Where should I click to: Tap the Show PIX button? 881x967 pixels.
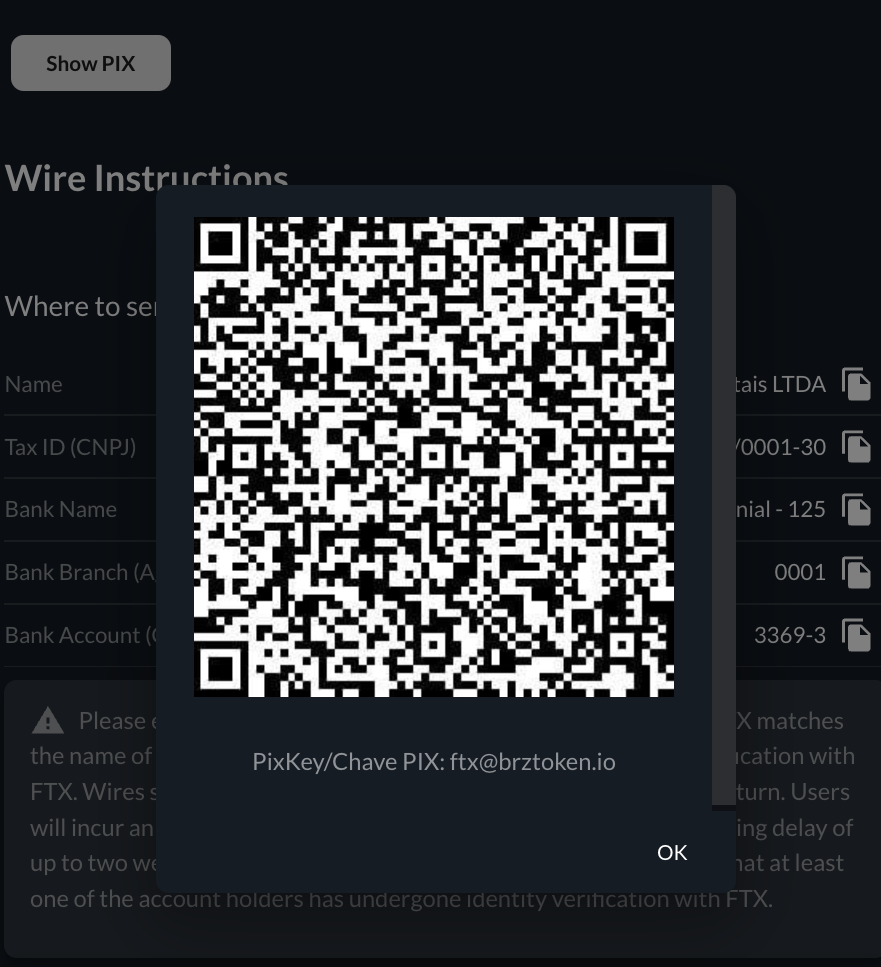point(90,63)
